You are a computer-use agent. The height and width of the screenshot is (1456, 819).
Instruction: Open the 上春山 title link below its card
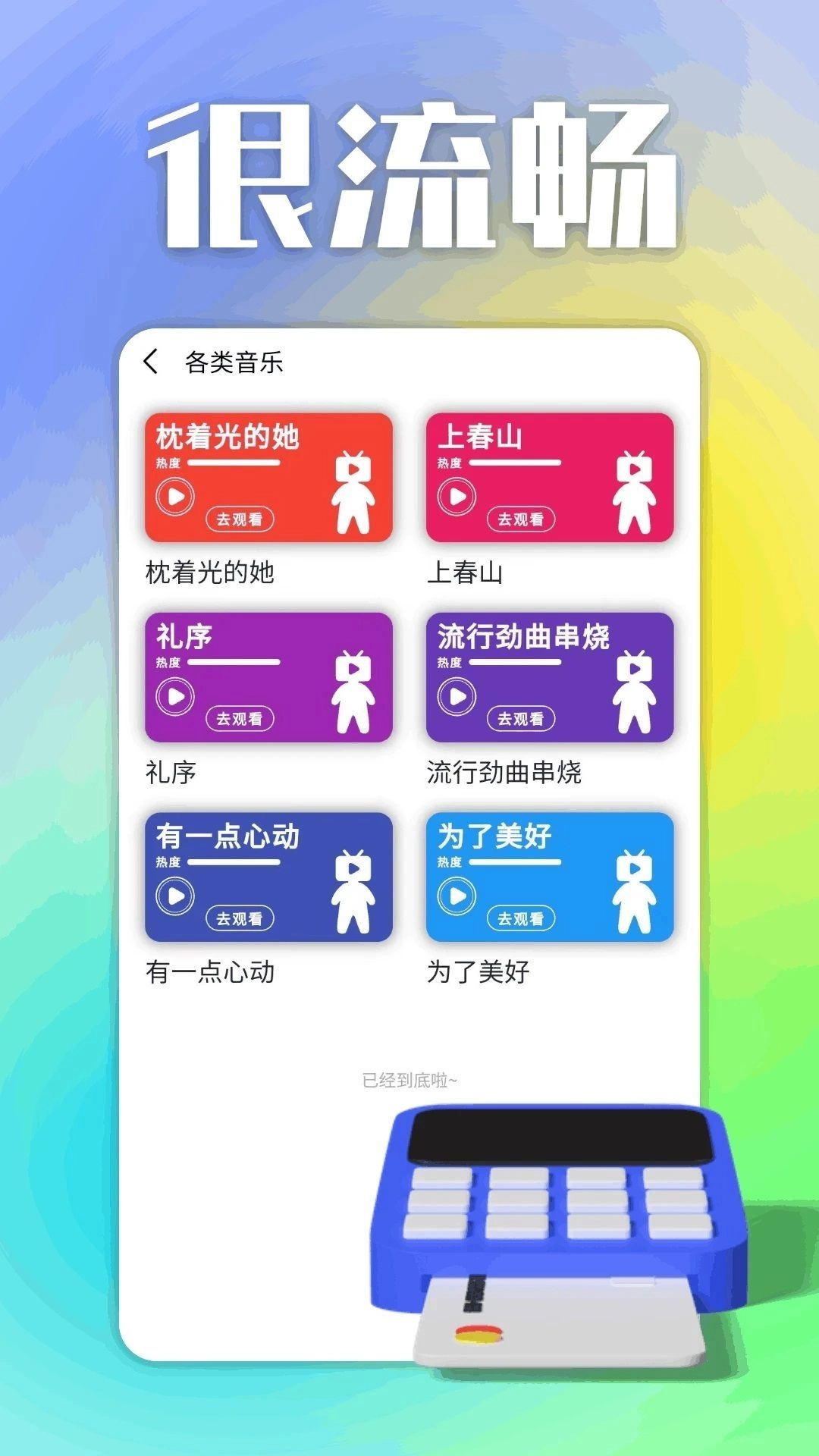point(463,574)
